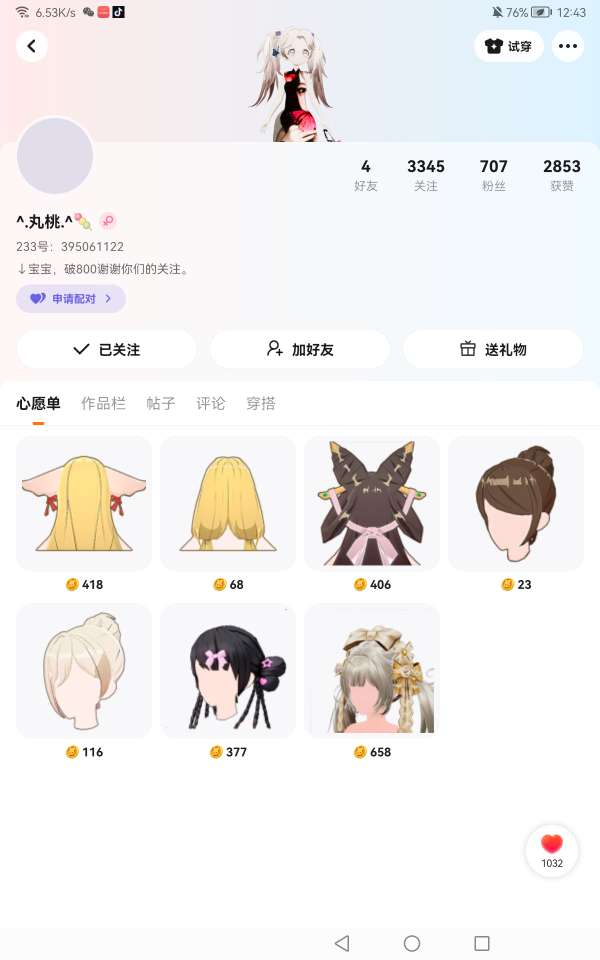Image resolution: width=600 pixels, height=960 pixels.
Task: Open the black braided hairstyle priced 377
Action: coord(228,671)
